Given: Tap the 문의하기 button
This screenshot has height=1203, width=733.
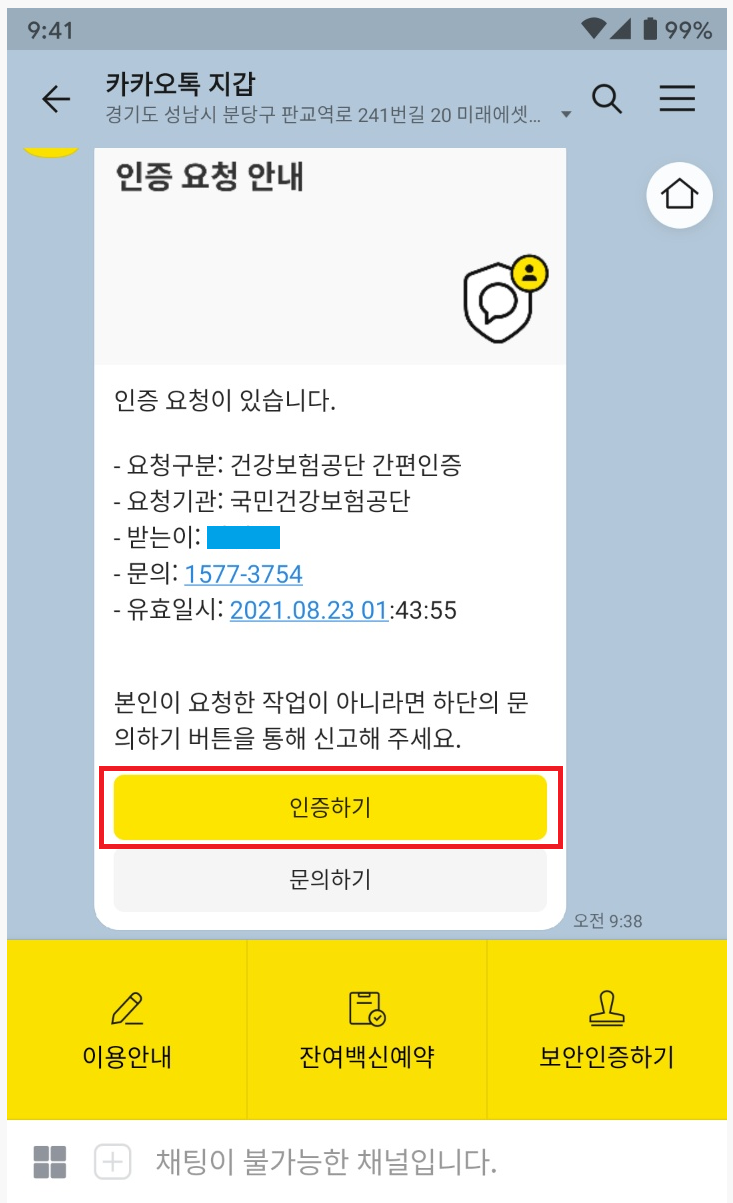Looking at the screenshot, I should (x=330, y=879).
